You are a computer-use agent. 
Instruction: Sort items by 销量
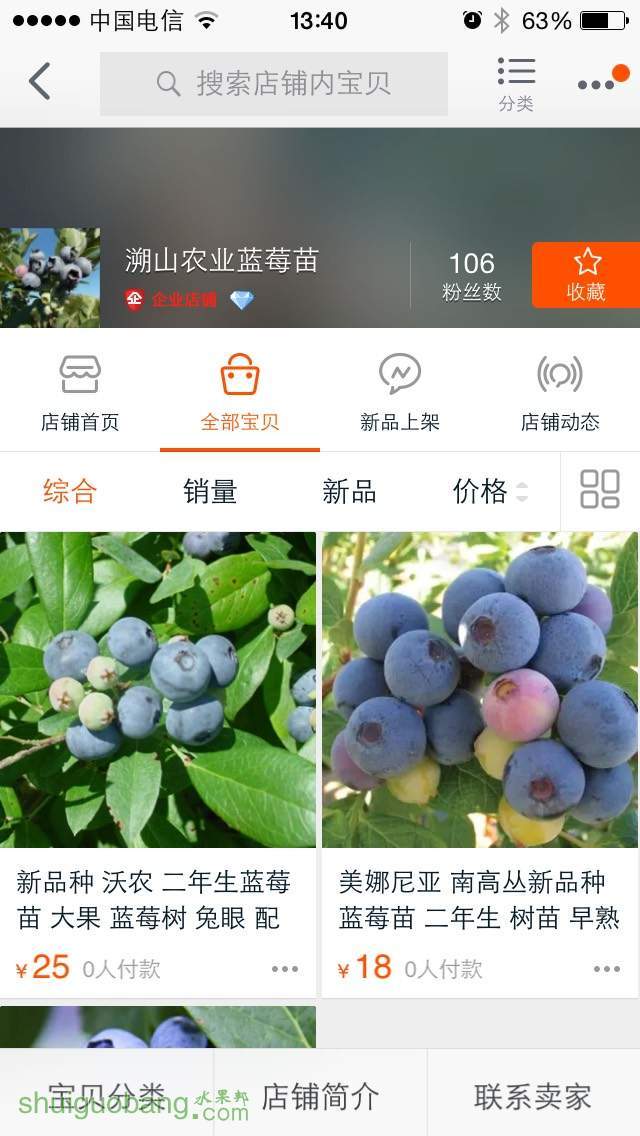210,491
